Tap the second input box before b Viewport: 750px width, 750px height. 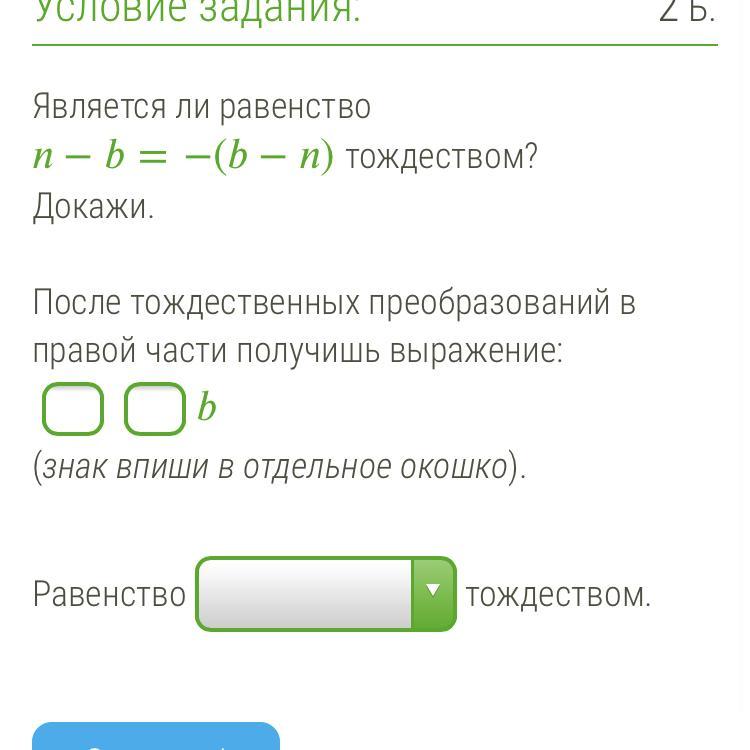point(155,408)
